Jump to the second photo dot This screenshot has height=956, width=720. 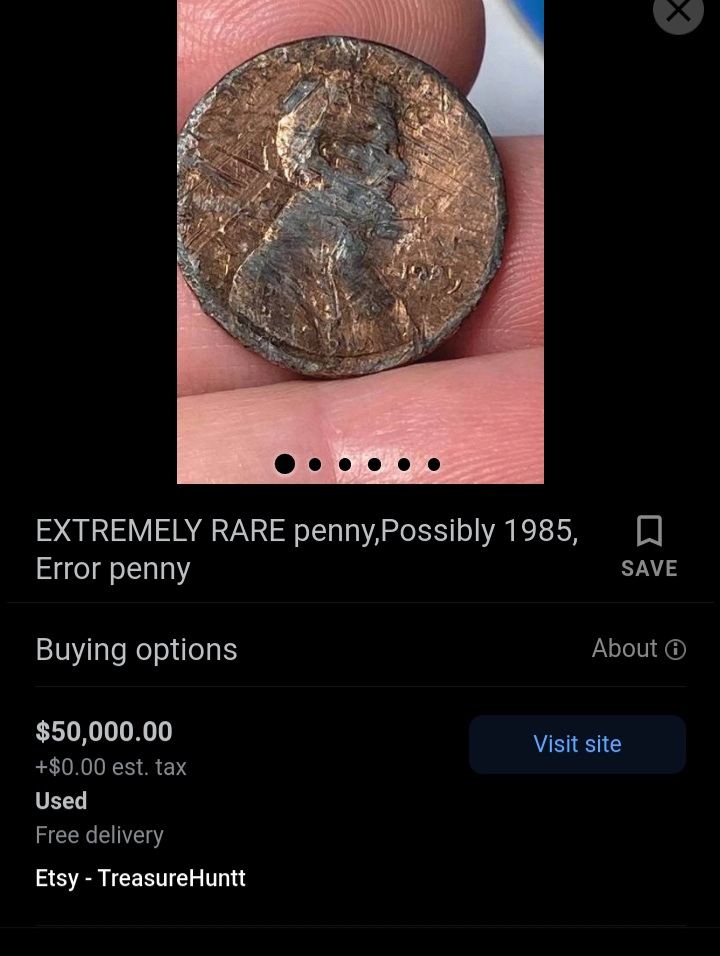315,464
